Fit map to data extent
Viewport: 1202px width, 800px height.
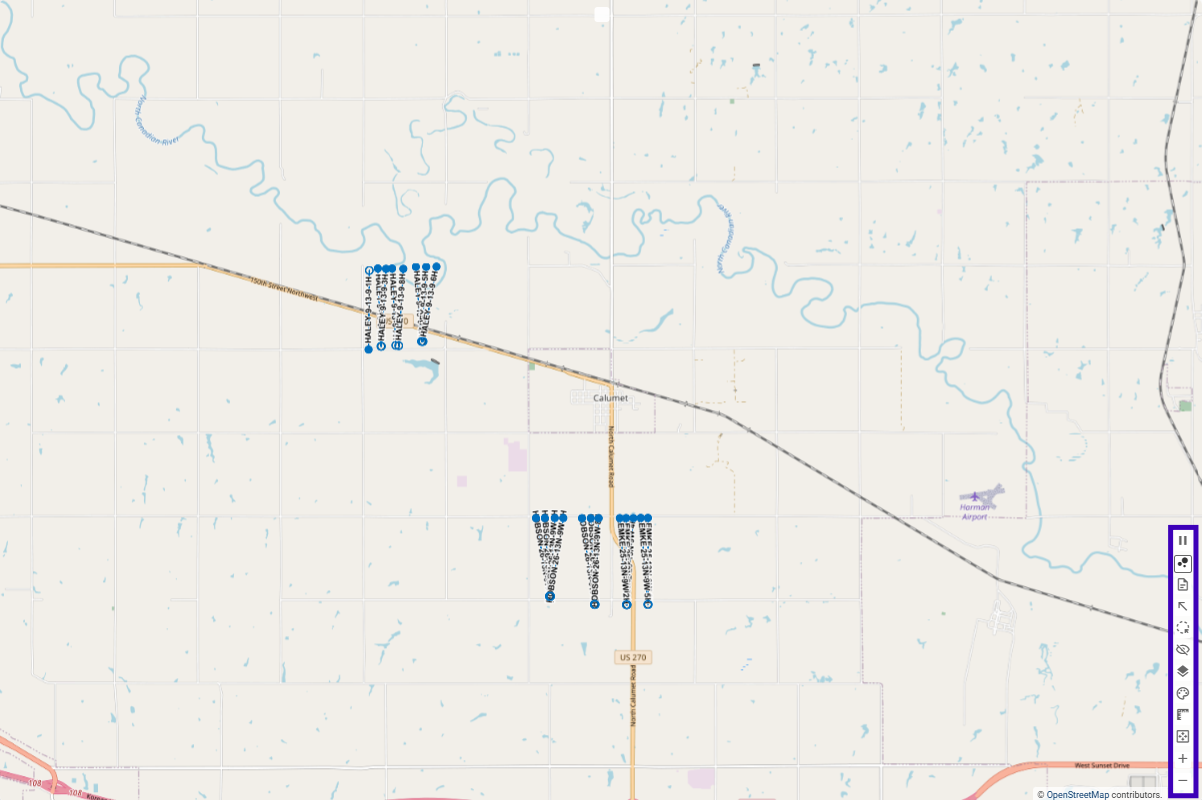(x=1183, y=737)
